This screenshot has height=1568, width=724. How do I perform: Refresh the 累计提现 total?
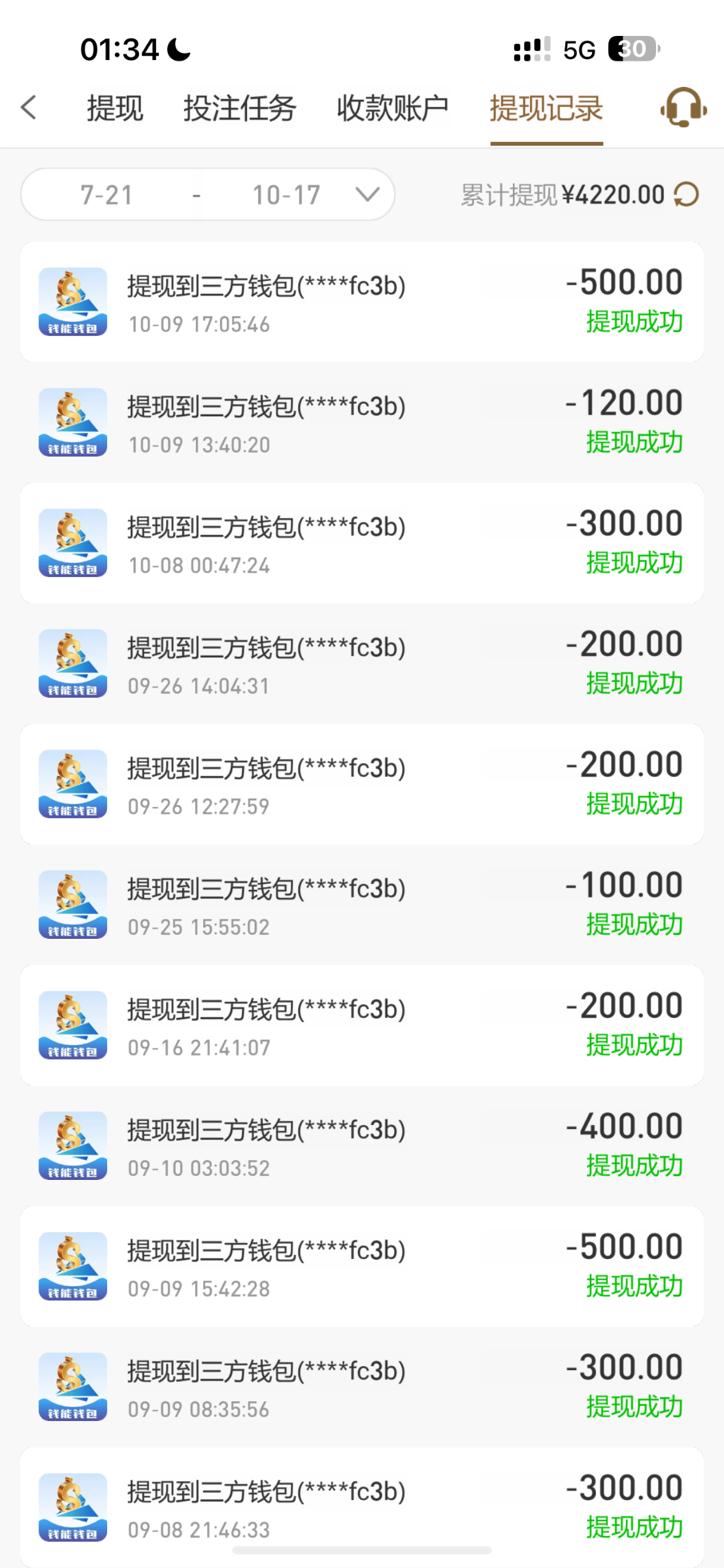point(687,195)
